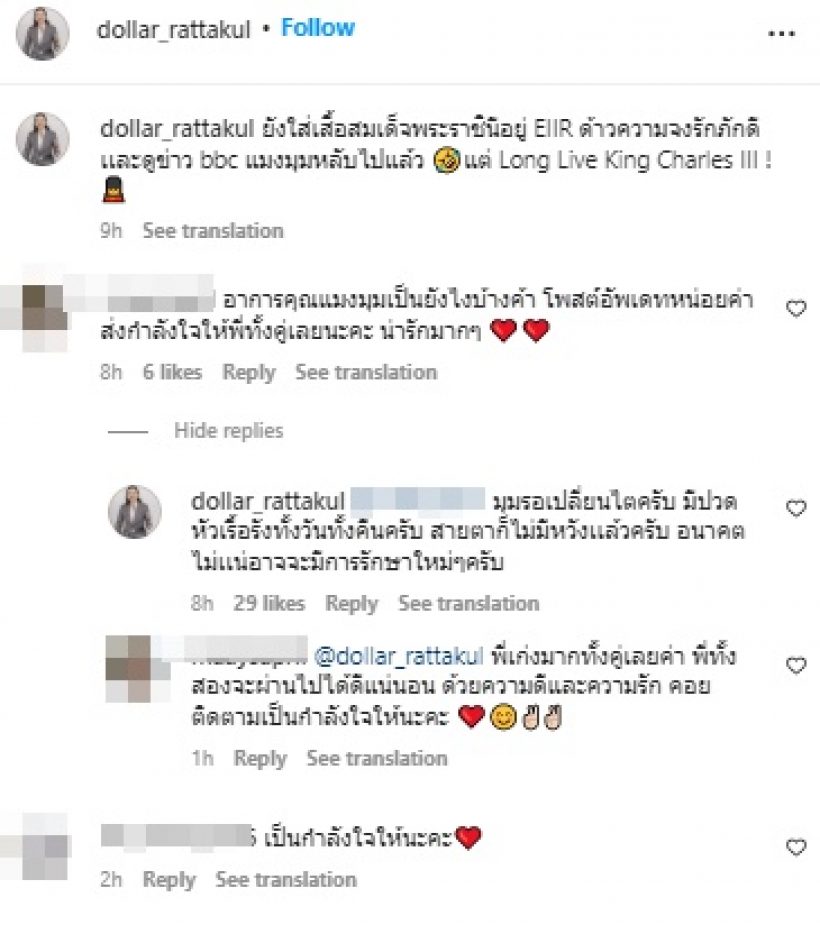Viewport: 820px width, 925px height.
Task: Like the reply posted 1h ago
Action: [796, 665]
